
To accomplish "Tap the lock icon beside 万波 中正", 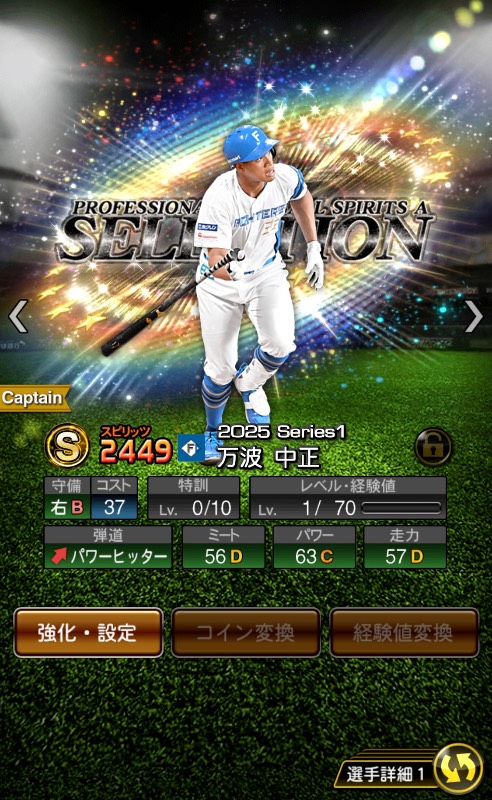I will [x=433, y=446].
